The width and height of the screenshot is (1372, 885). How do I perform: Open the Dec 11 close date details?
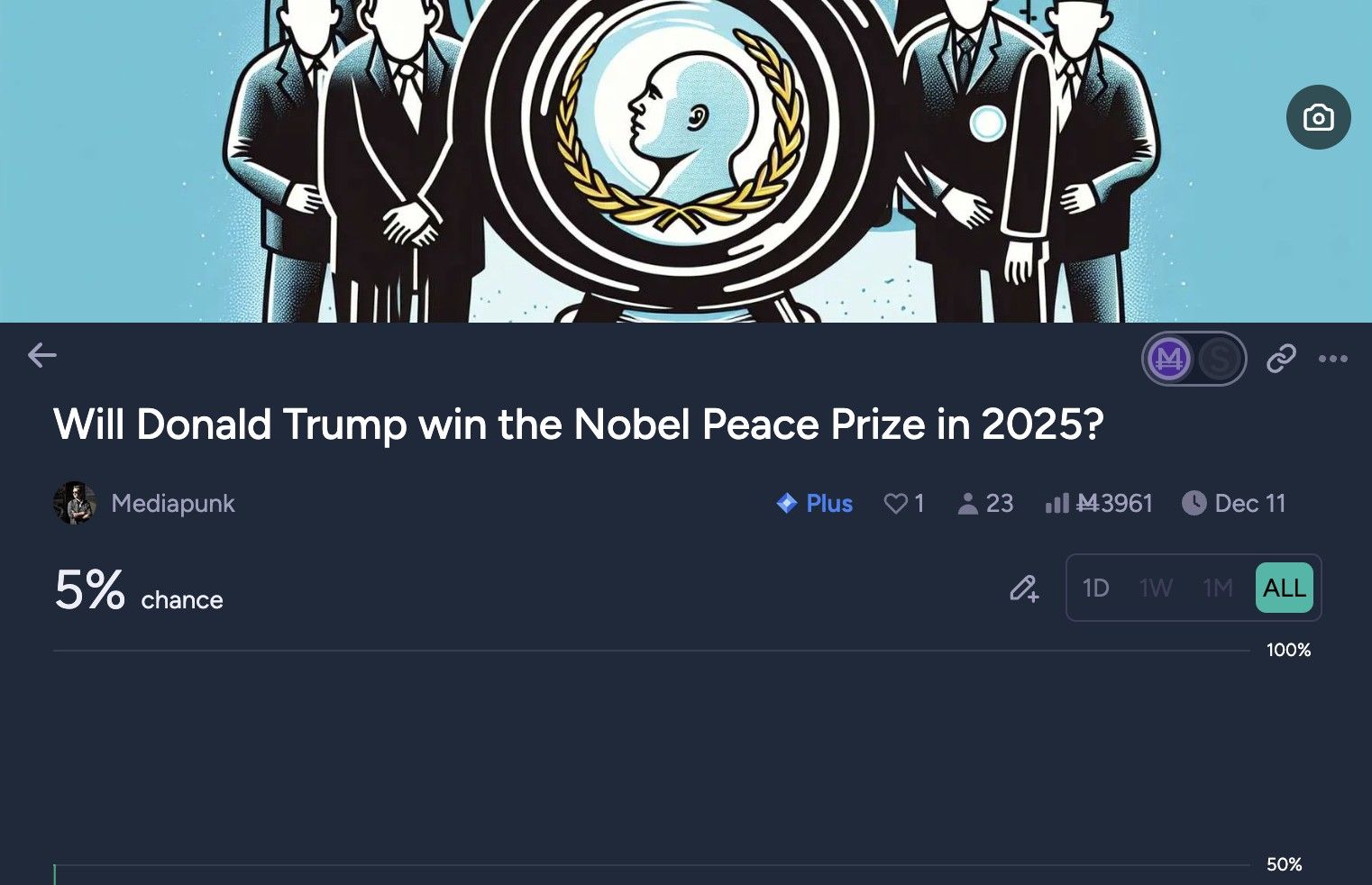[x=1234, y=504]
